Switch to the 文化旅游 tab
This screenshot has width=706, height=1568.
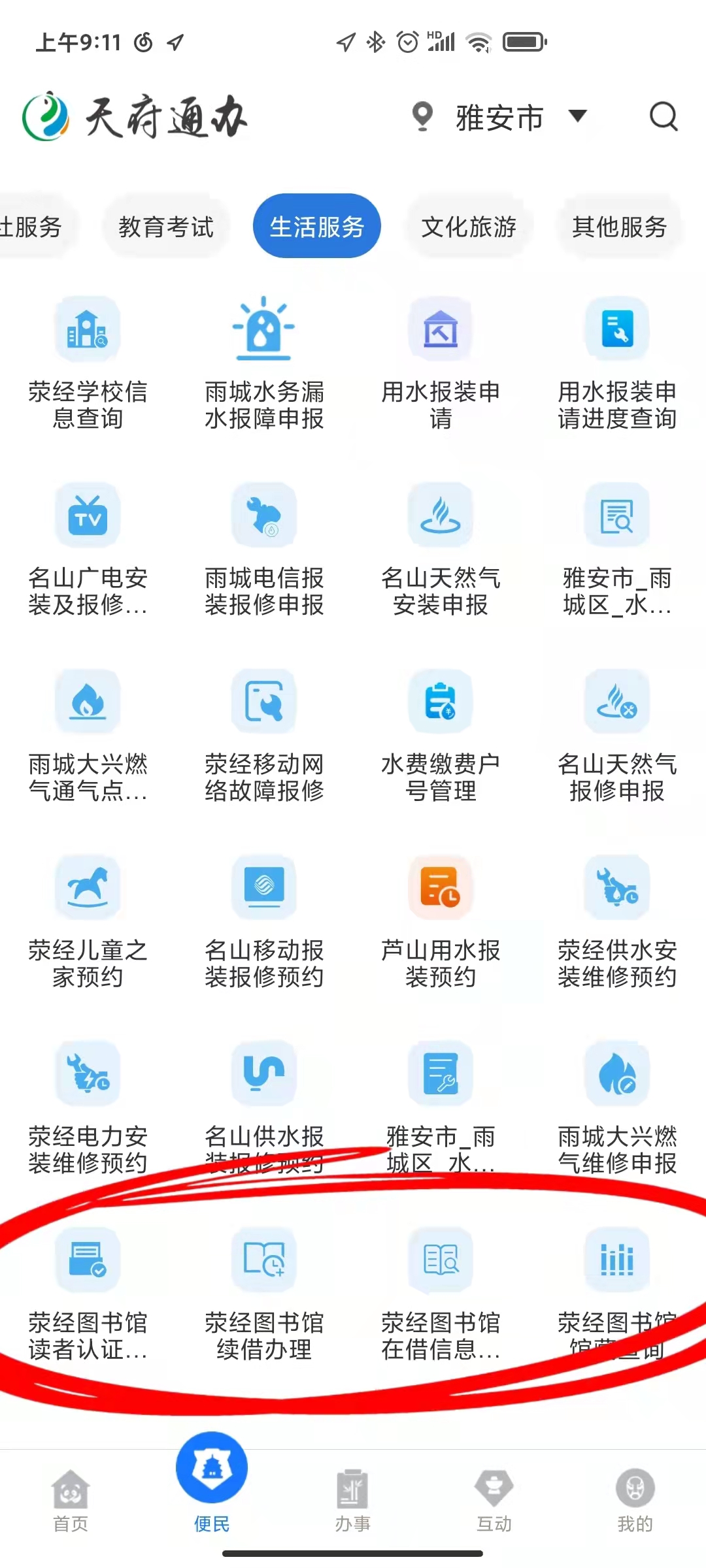tap(468, 227)
